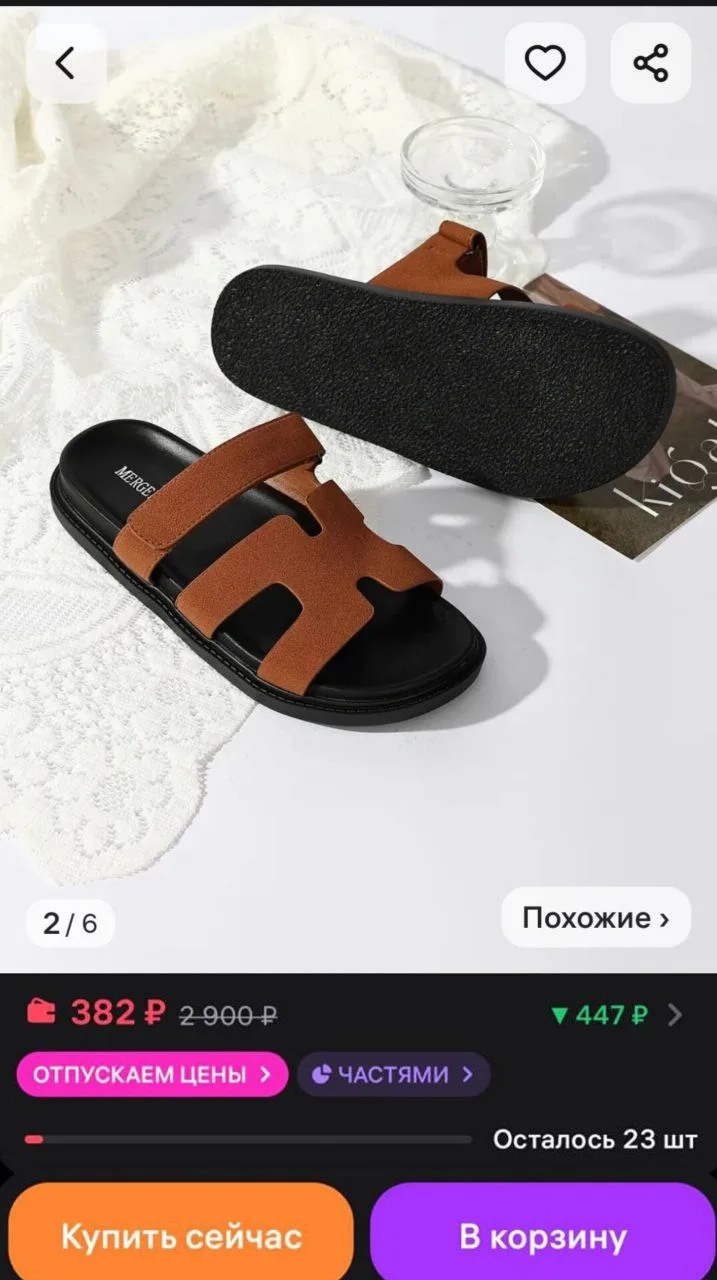Open the Отпускаем цены promo chip

tap(152, 1075)
